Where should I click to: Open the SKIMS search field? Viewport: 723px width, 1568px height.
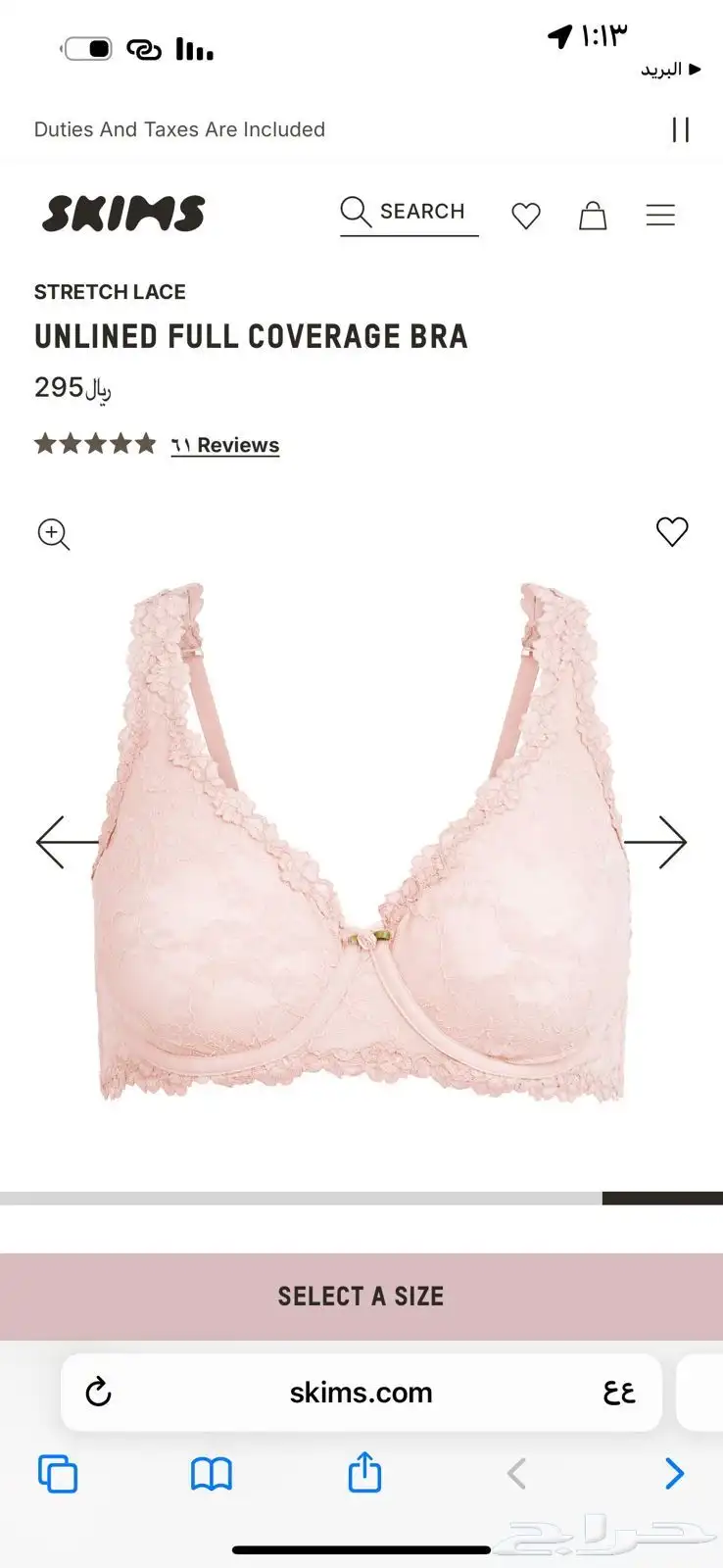click(x=409, y=212)
